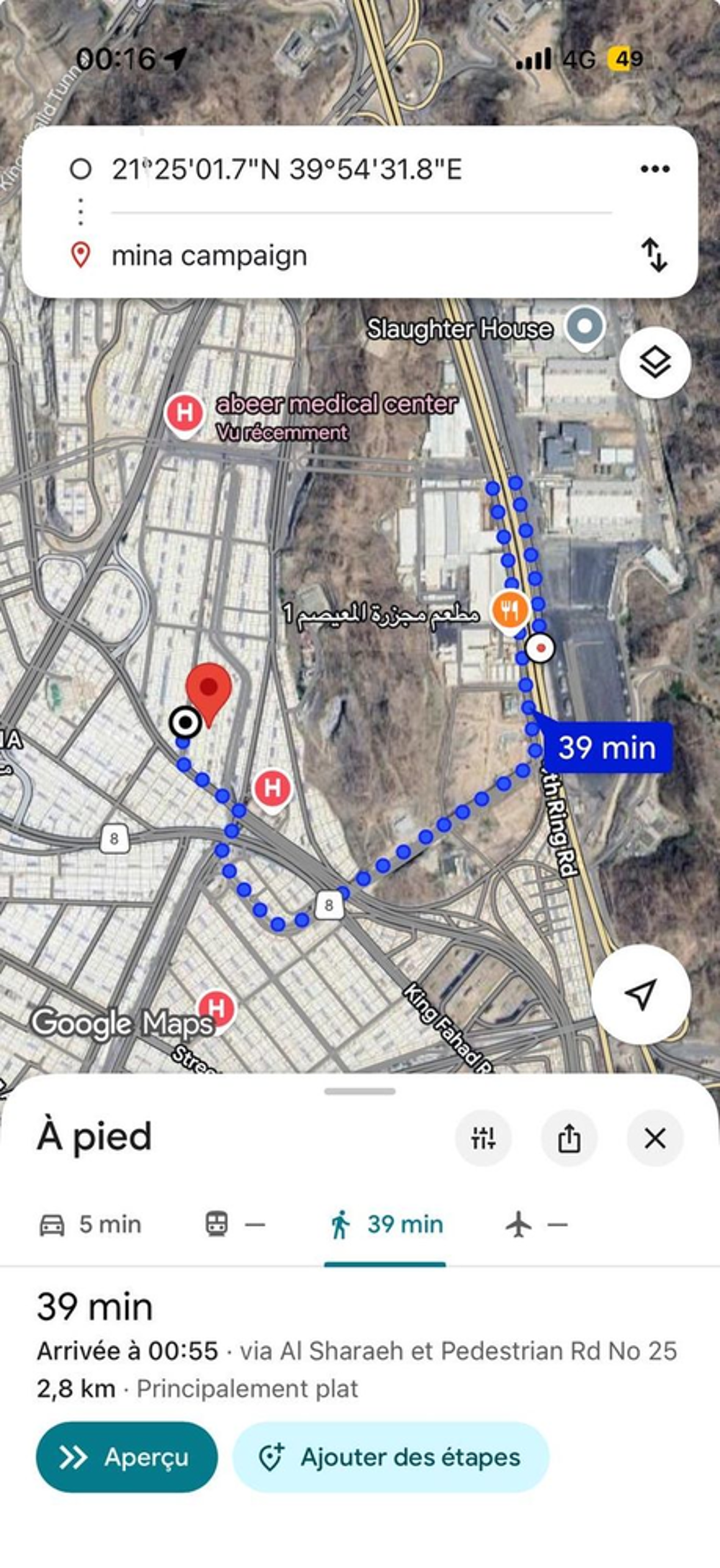Expand the bottom sheet drag handle
This screenshot has height=1568, width=720.
(360, 1092)
